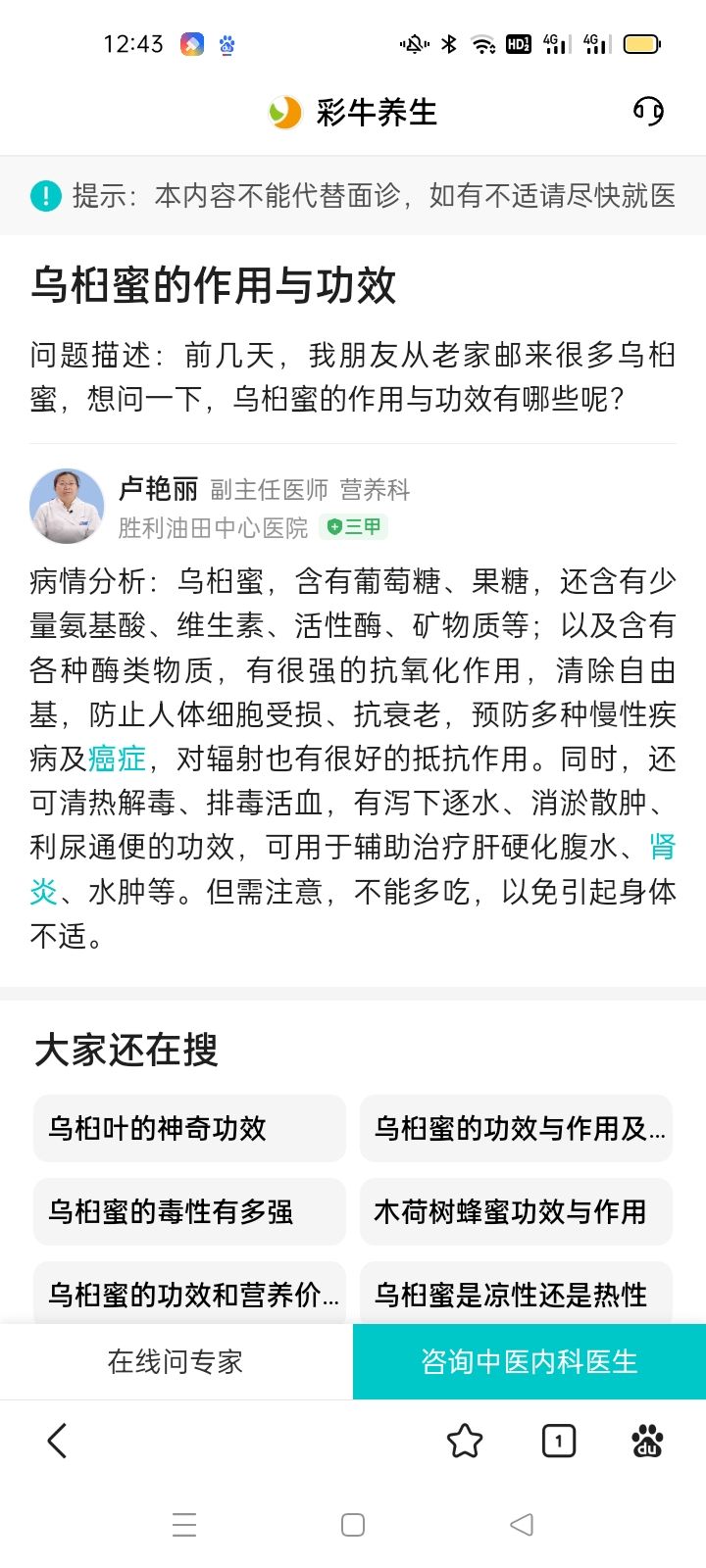Open the browser tabs switcher
Screen dimensions: 706x1568
pos(559,1441)
